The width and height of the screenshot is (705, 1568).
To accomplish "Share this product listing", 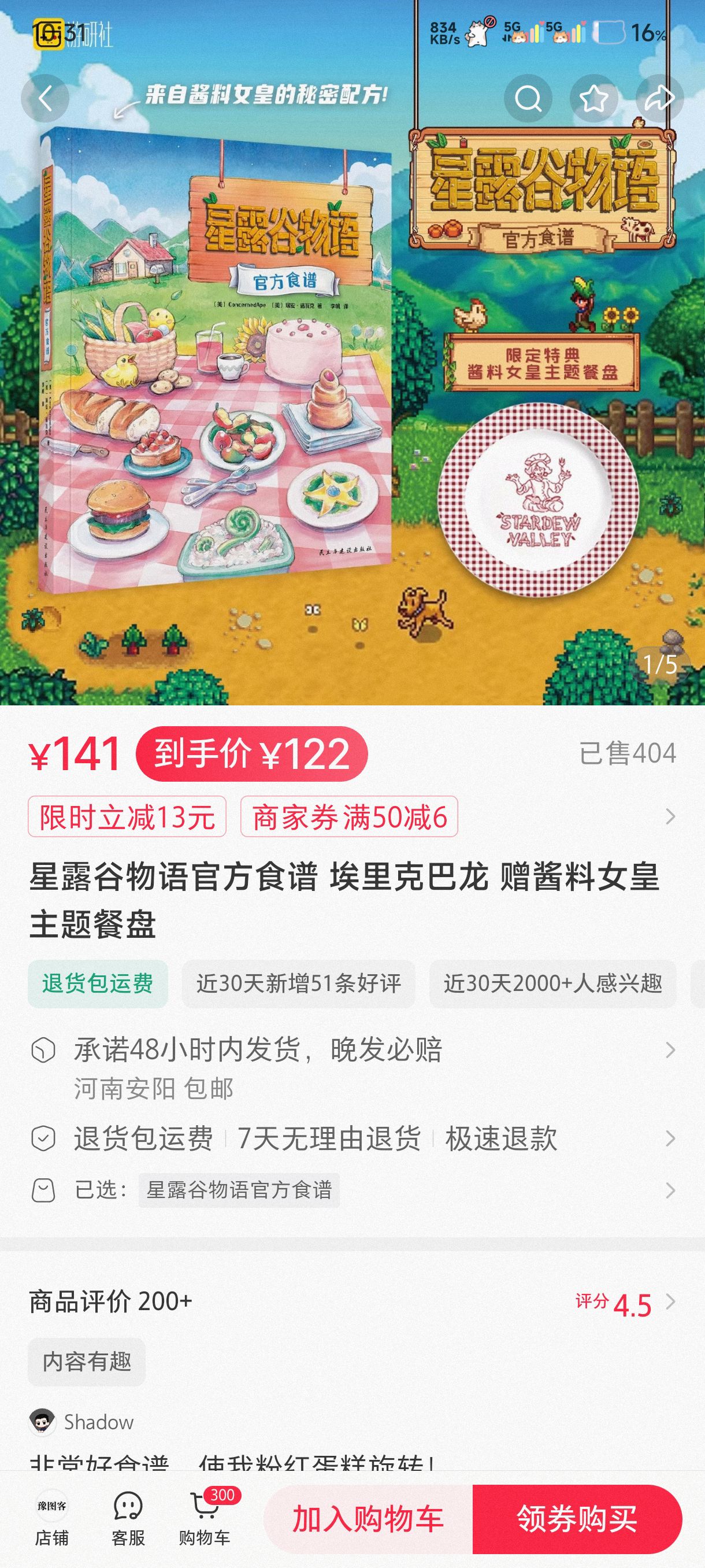I will pos(659,98).
